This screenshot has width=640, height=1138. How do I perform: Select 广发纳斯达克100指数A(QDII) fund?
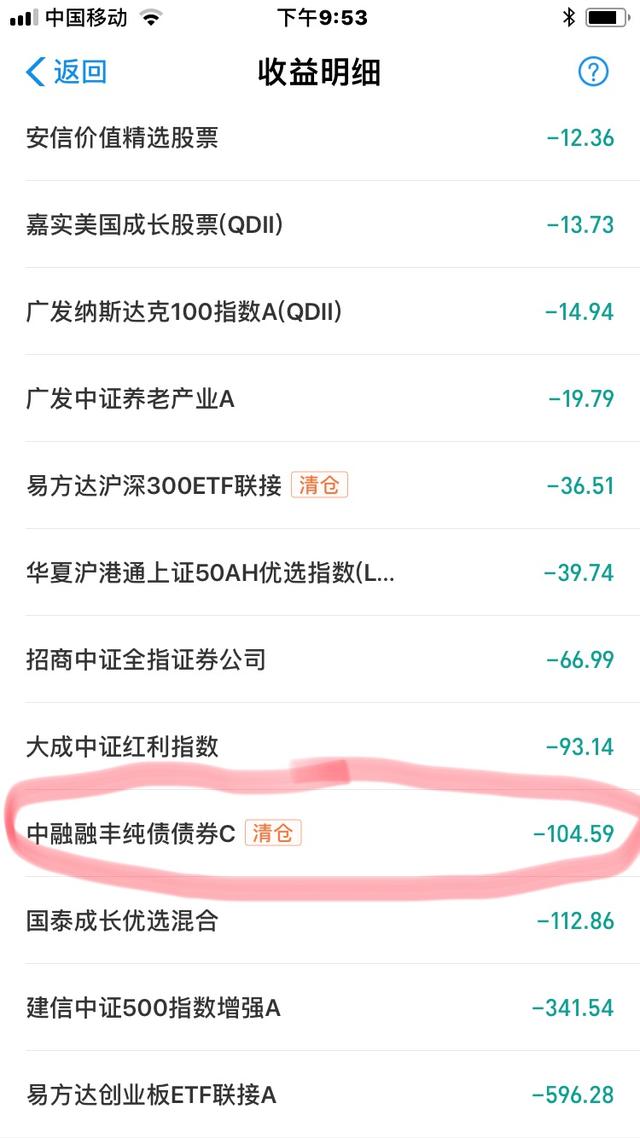point(320,311)
